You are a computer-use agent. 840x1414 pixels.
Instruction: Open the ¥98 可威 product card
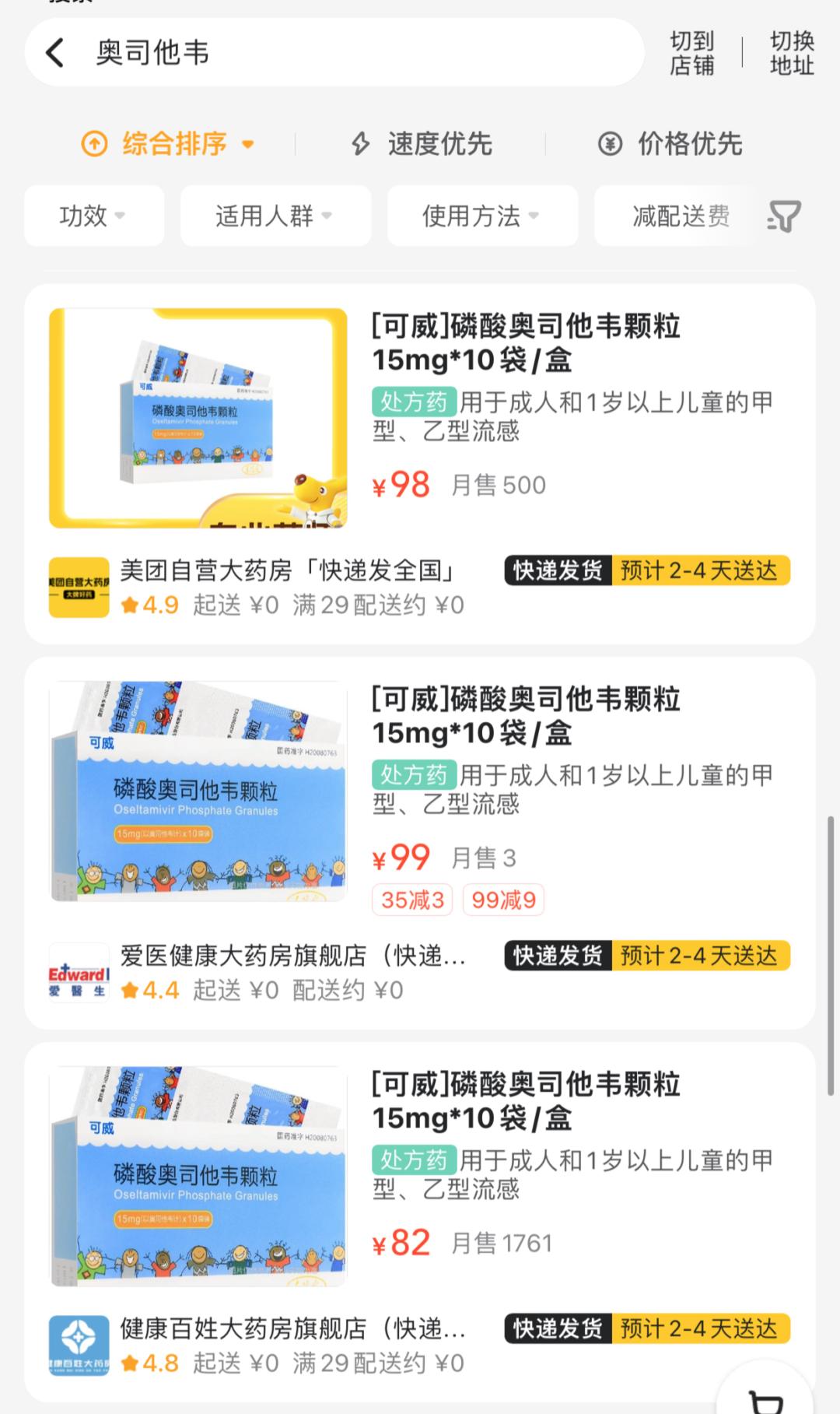[526, 342]
